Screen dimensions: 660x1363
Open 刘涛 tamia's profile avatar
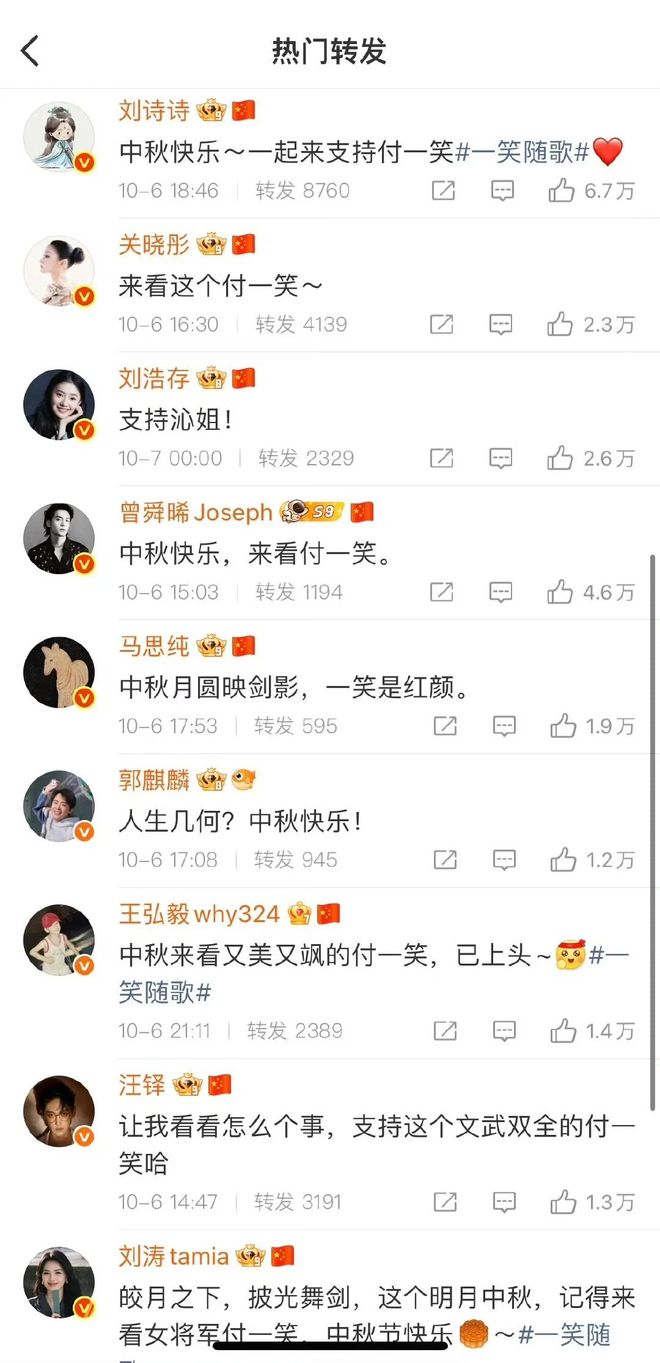[59, 1282]
